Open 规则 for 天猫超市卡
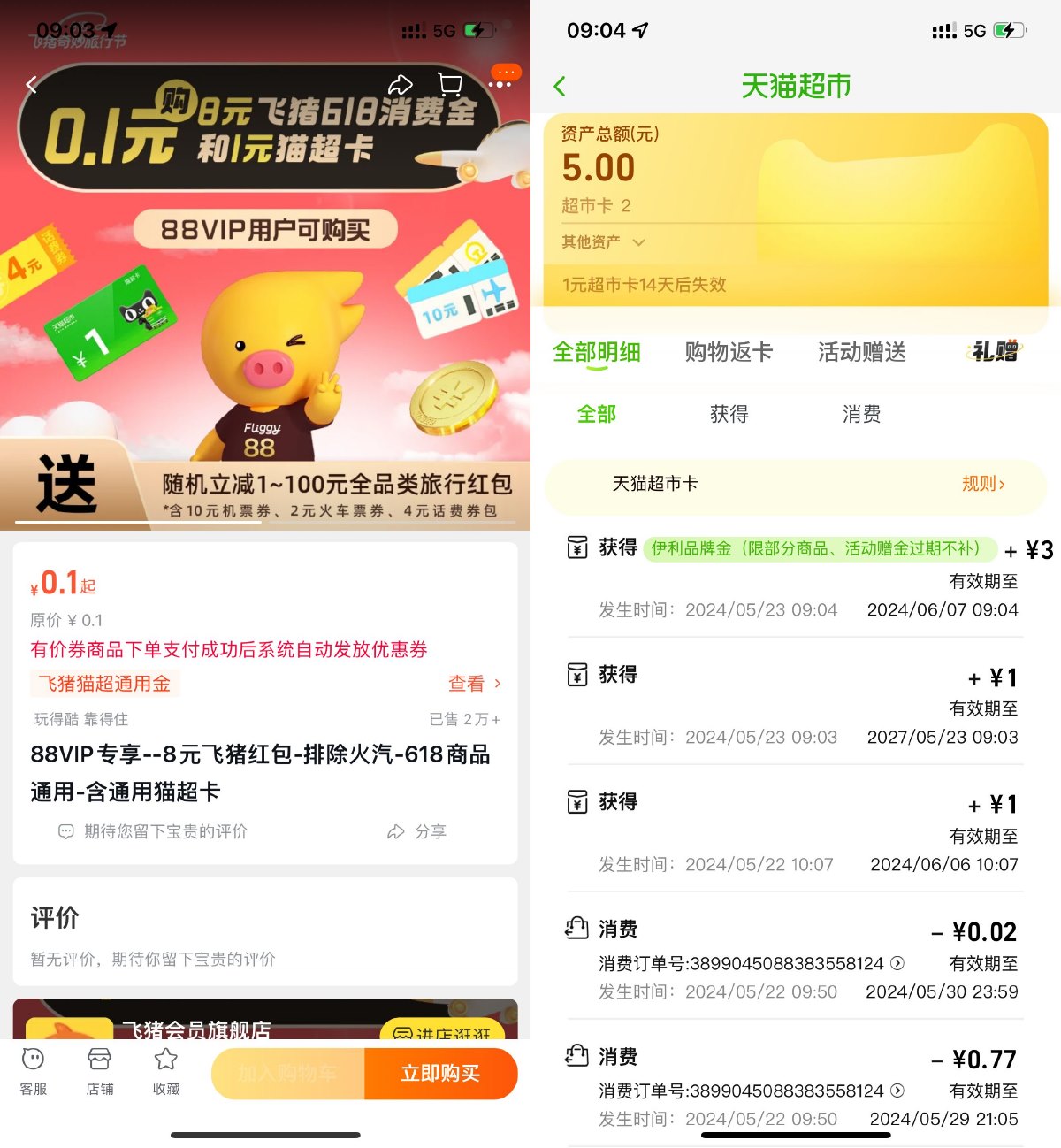1061x1148 pixels. tap(982, 484)
